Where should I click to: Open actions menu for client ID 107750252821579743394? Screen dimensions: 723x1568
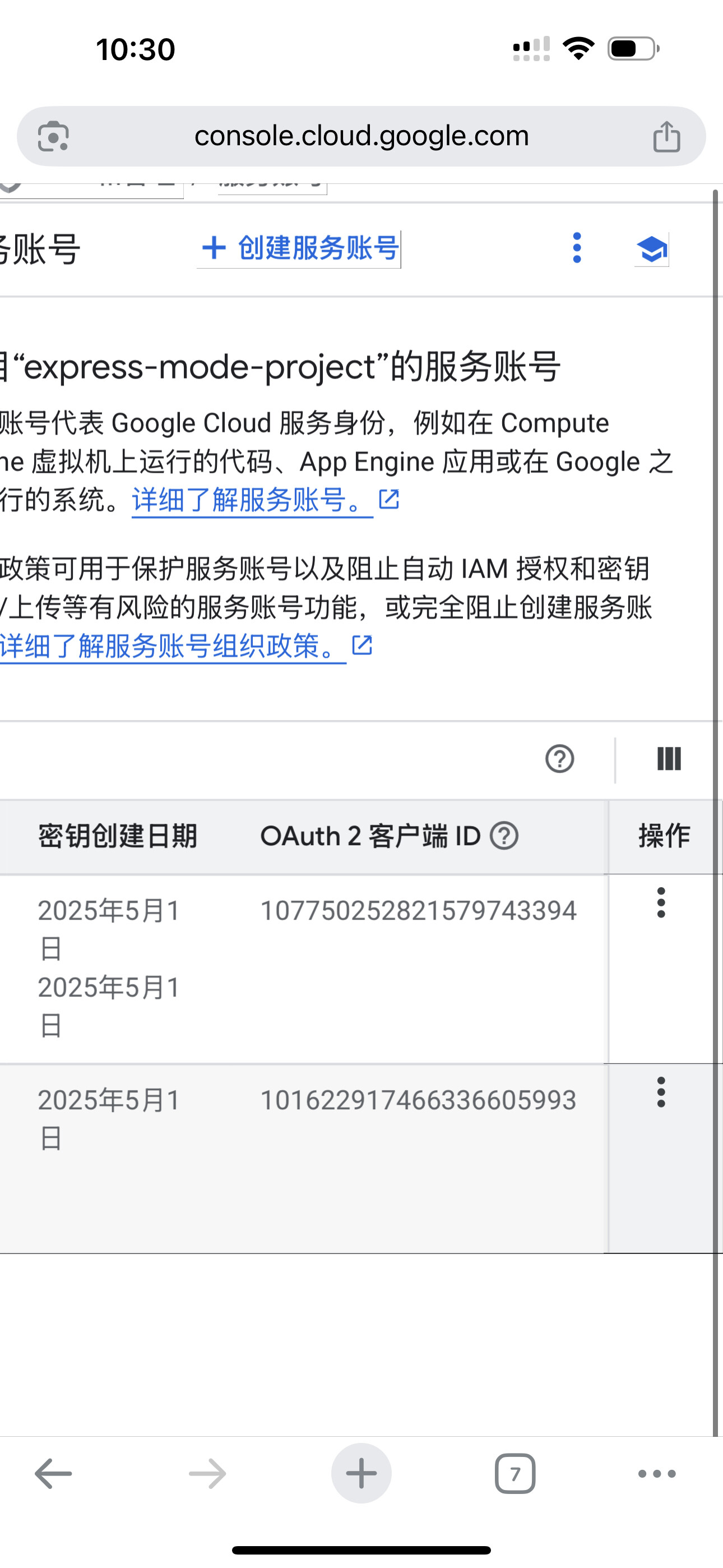661,903
